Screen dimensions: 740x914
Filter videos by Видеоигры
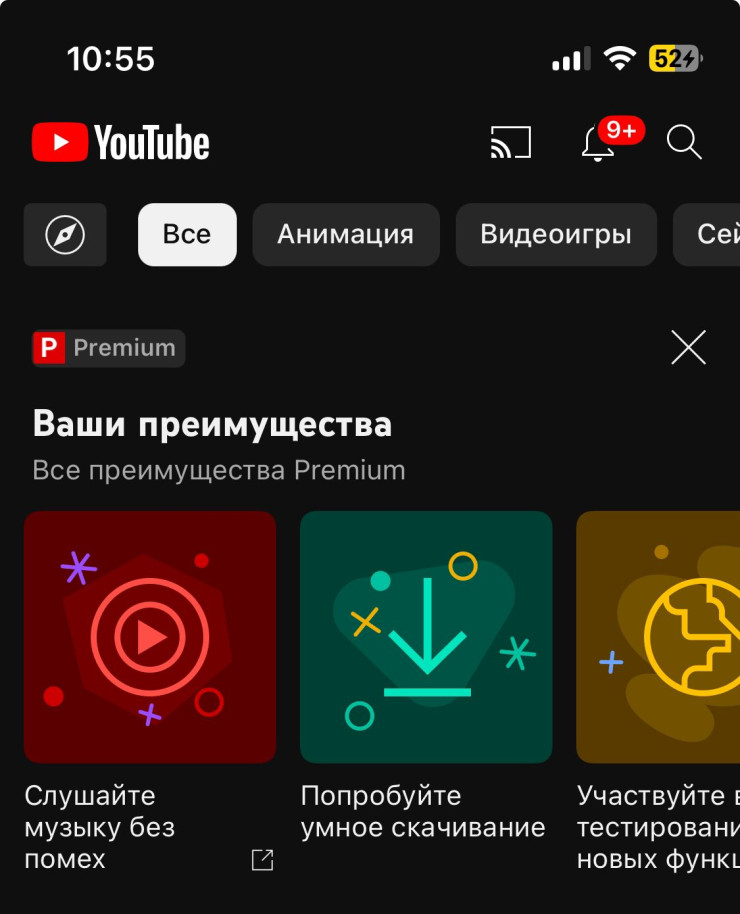point(556,235)
